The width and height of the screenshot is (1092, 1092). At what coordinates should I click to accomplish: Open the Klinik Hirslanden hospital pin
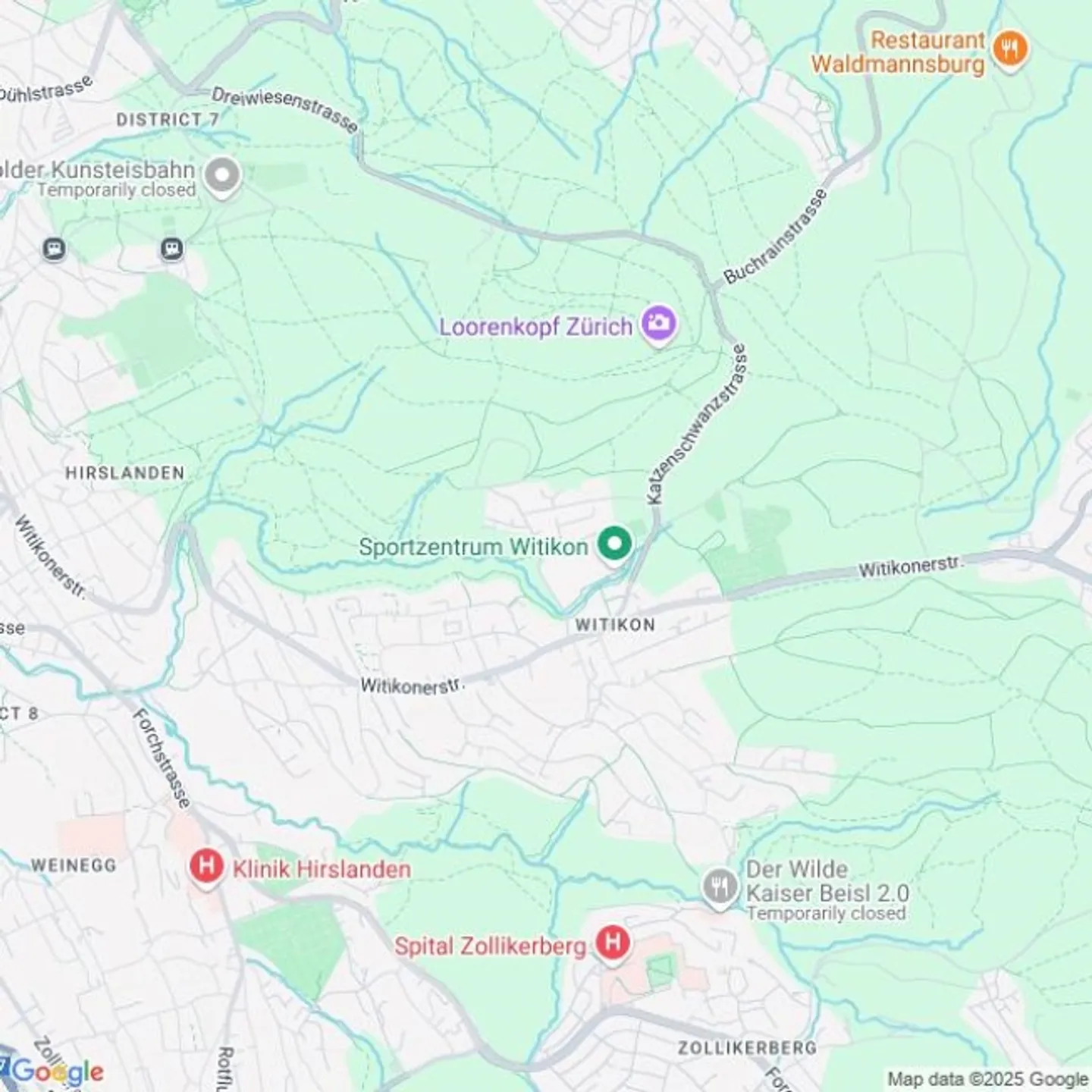point(206,867)
